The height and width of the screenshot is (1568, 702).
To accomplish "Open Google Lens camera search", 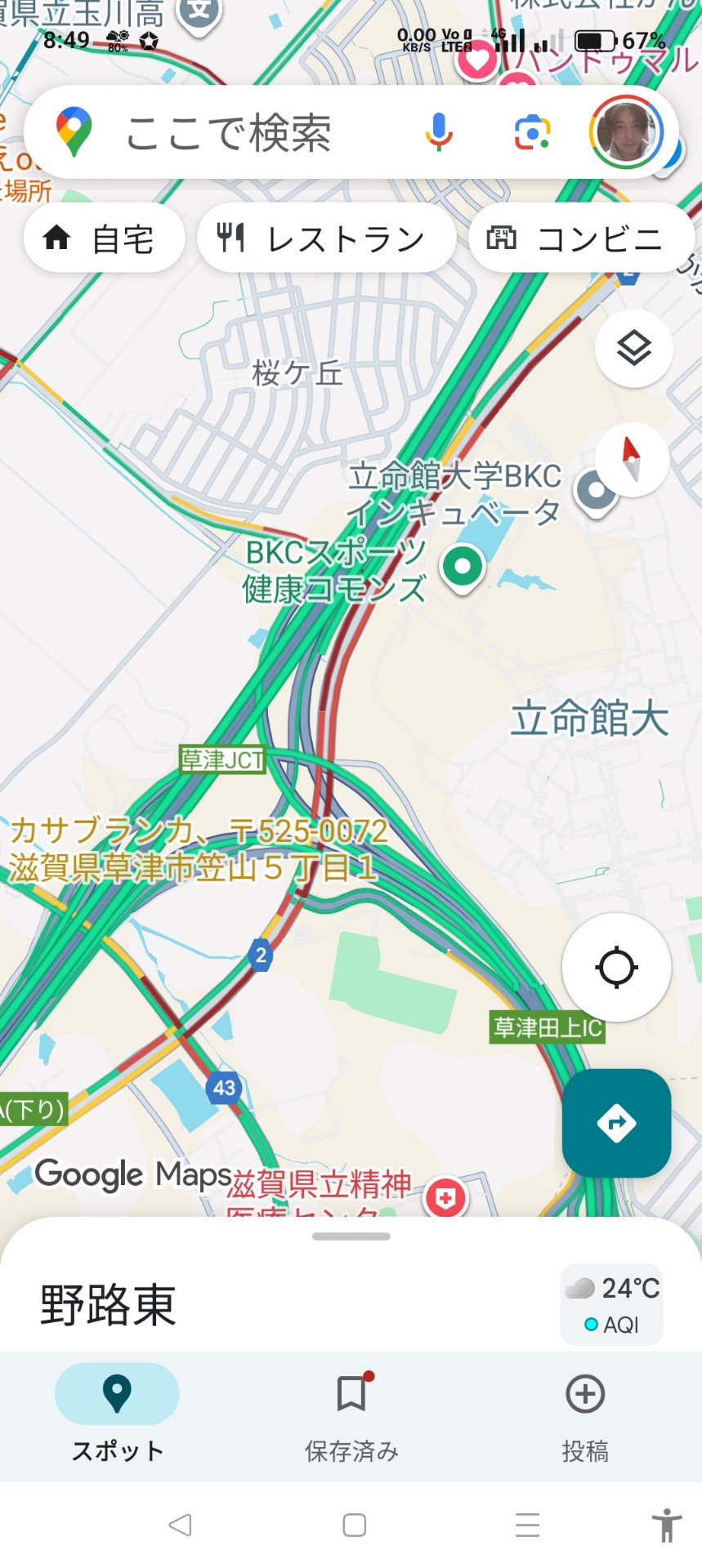I will pyautogui.click(x=532, y=132).
